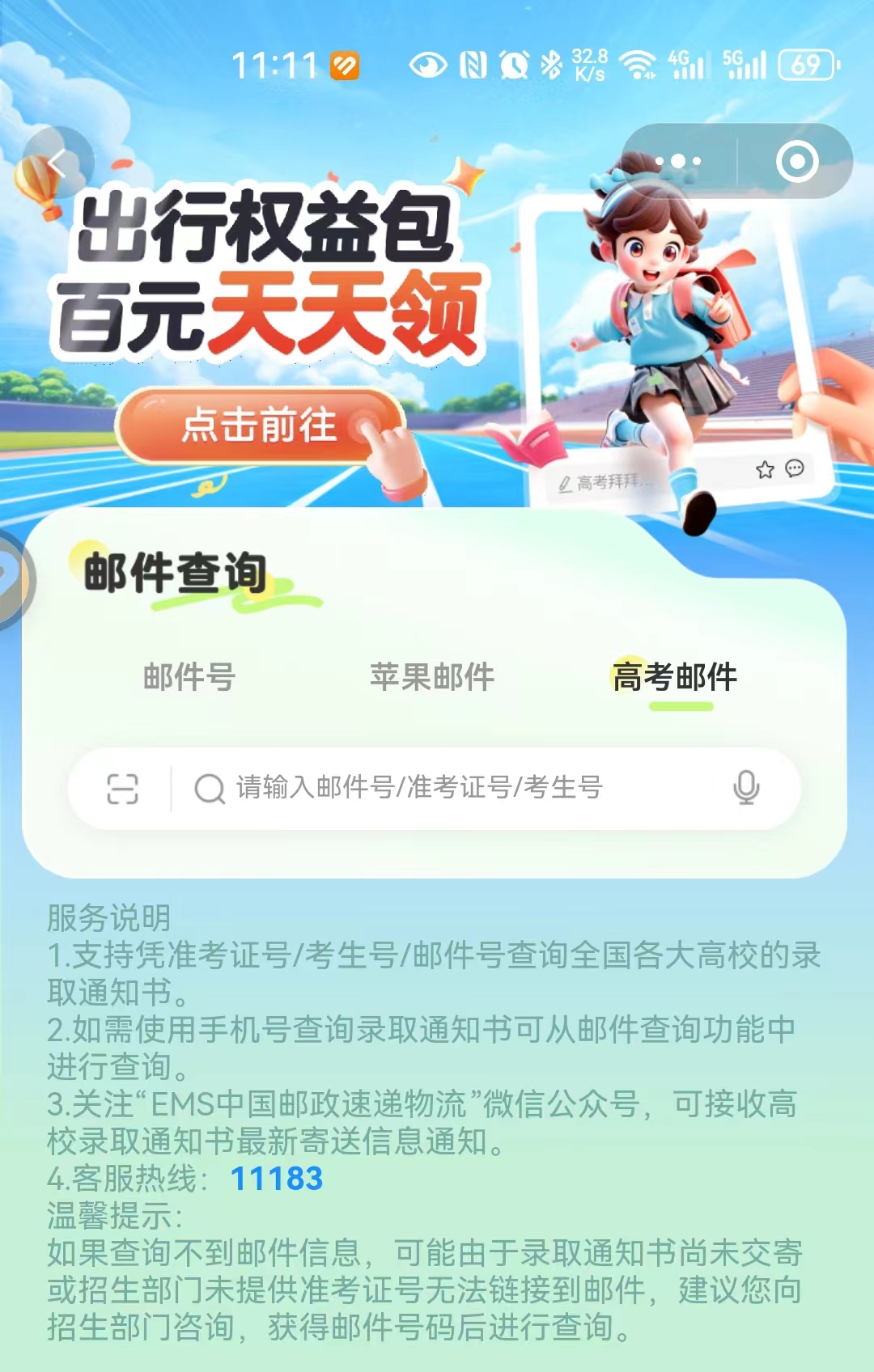Open the mini program more-options menu
The width and height of the screenshot is (874, 1372).
(x=678, y=162)
